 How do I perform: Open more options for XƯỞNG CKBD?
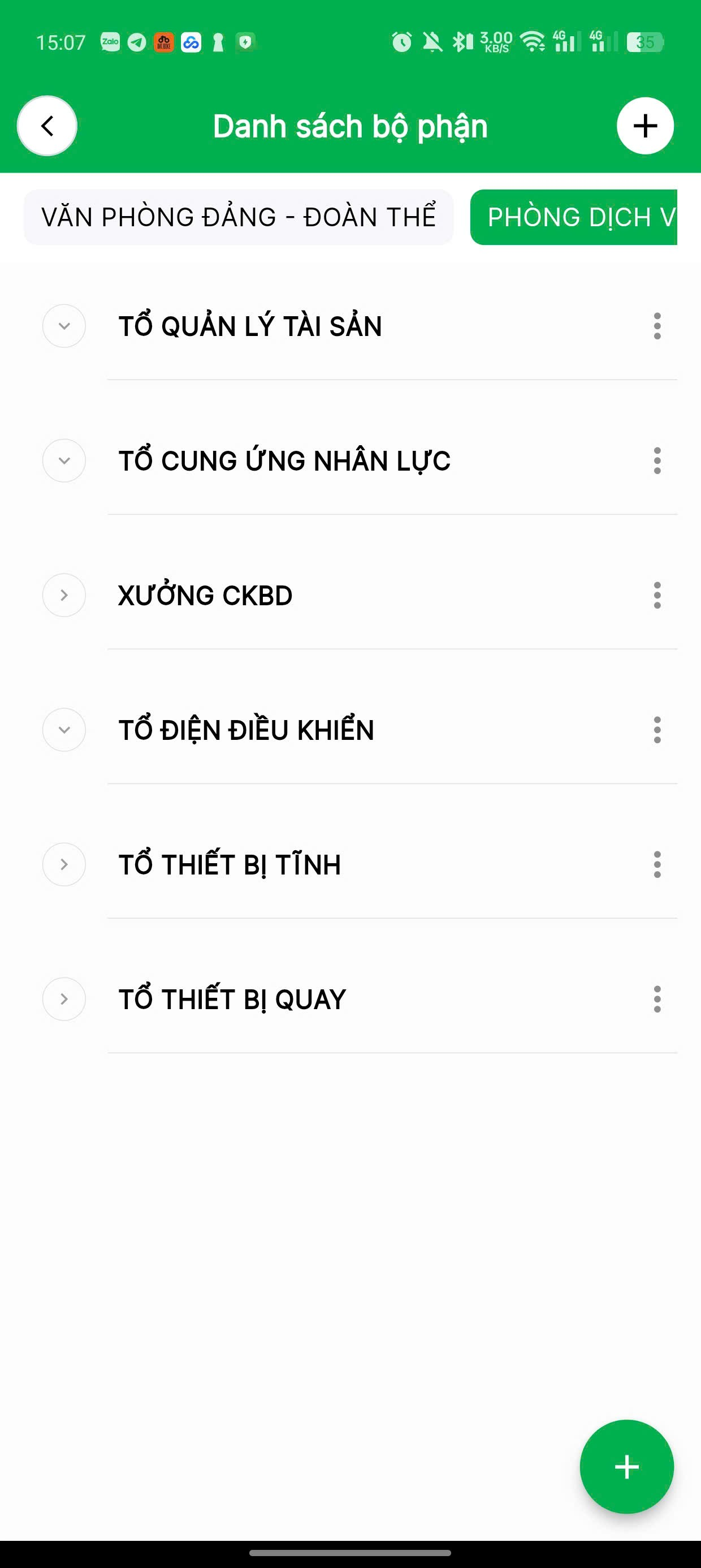[x=657, y=595]
